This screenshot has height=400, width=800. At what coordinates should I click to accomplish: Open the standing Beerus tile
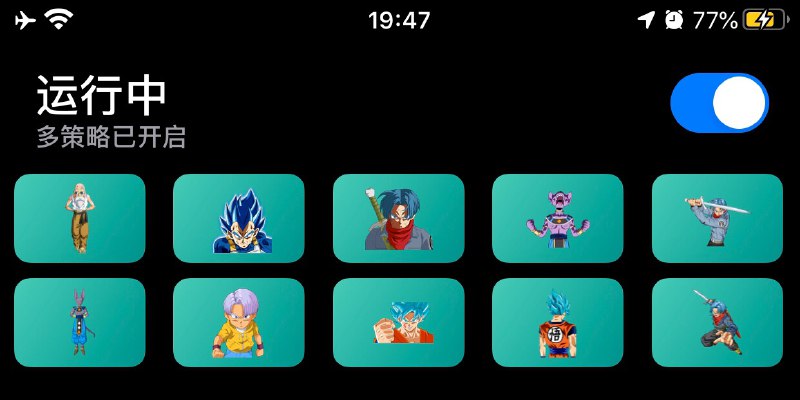[x=80, y=322]
